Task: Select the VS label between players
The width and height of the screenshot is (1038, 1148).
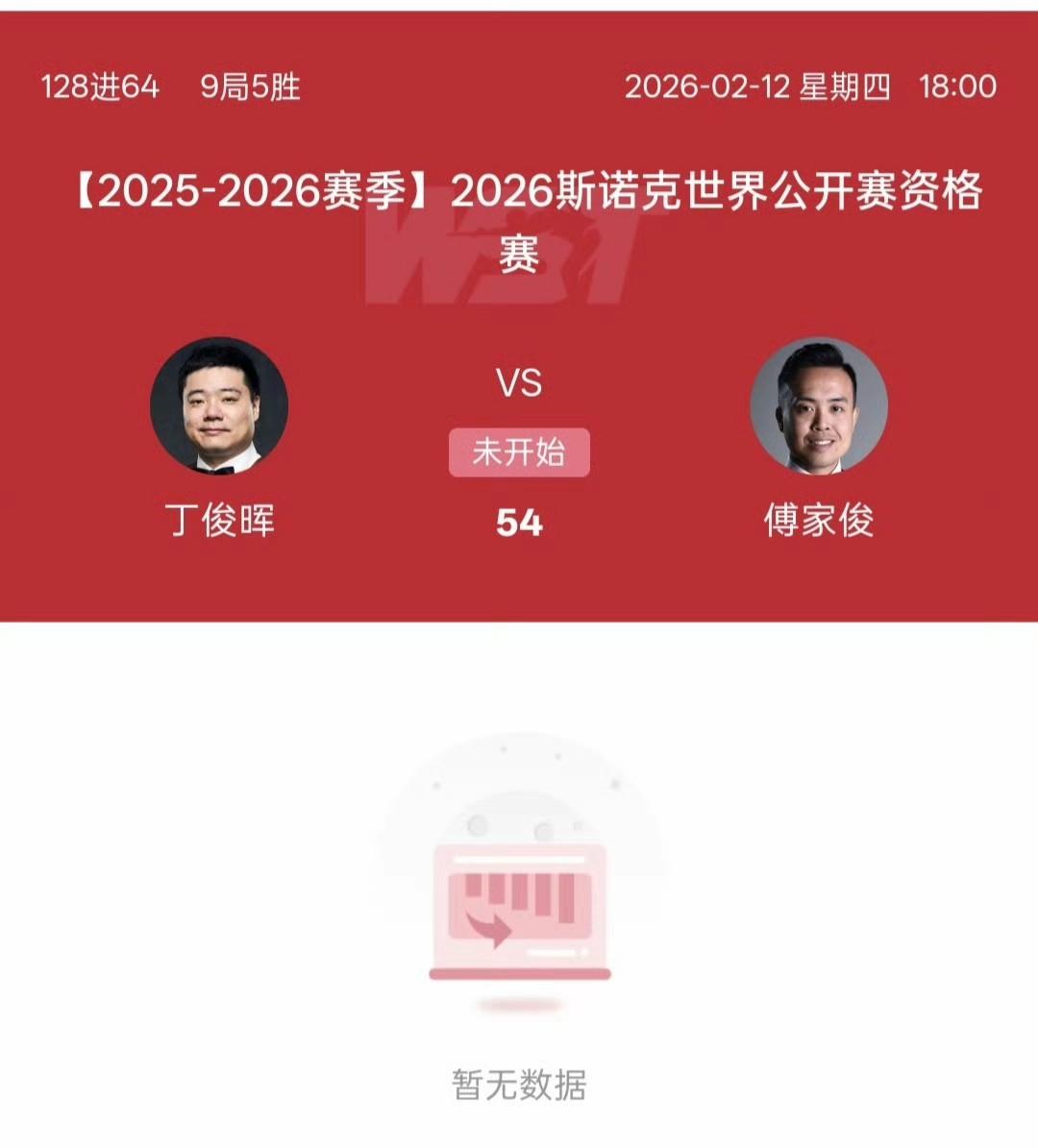Action: [519, 382]
